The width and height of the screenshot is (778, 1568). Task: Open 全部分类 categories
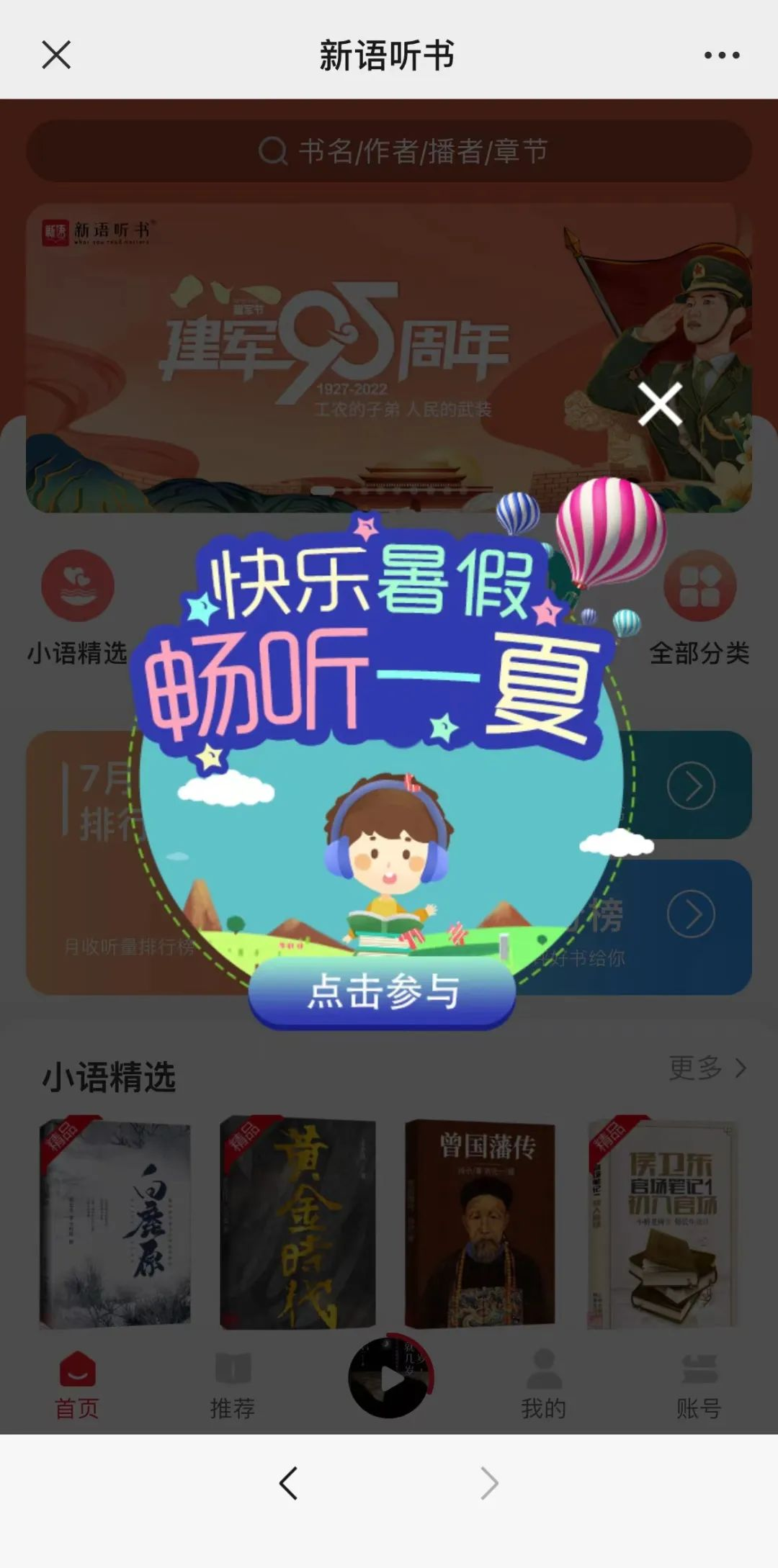699,587
